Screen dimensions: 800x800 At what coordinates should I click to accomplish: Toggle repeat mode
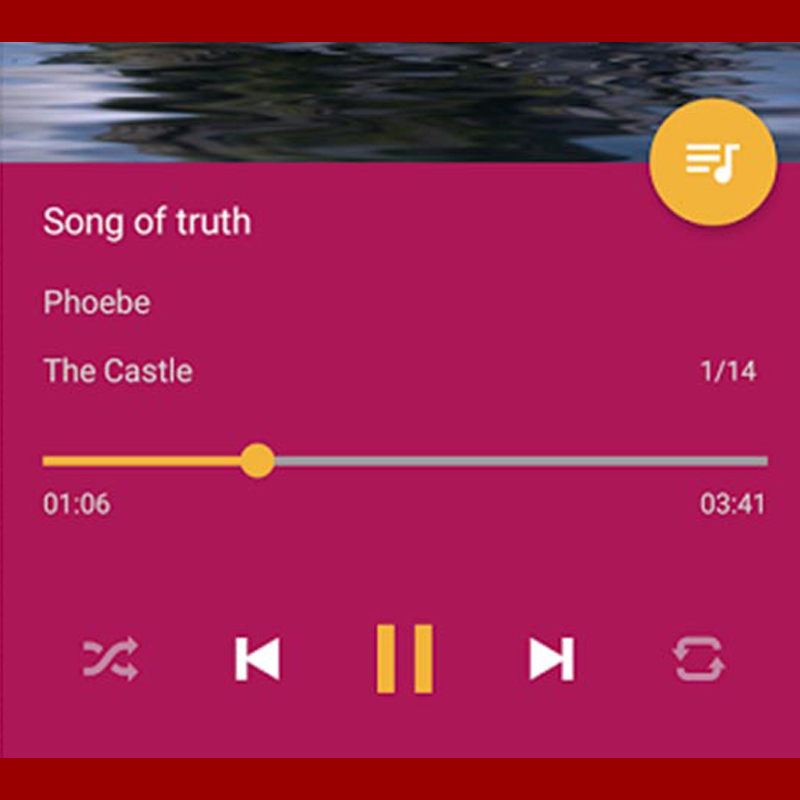698,659
